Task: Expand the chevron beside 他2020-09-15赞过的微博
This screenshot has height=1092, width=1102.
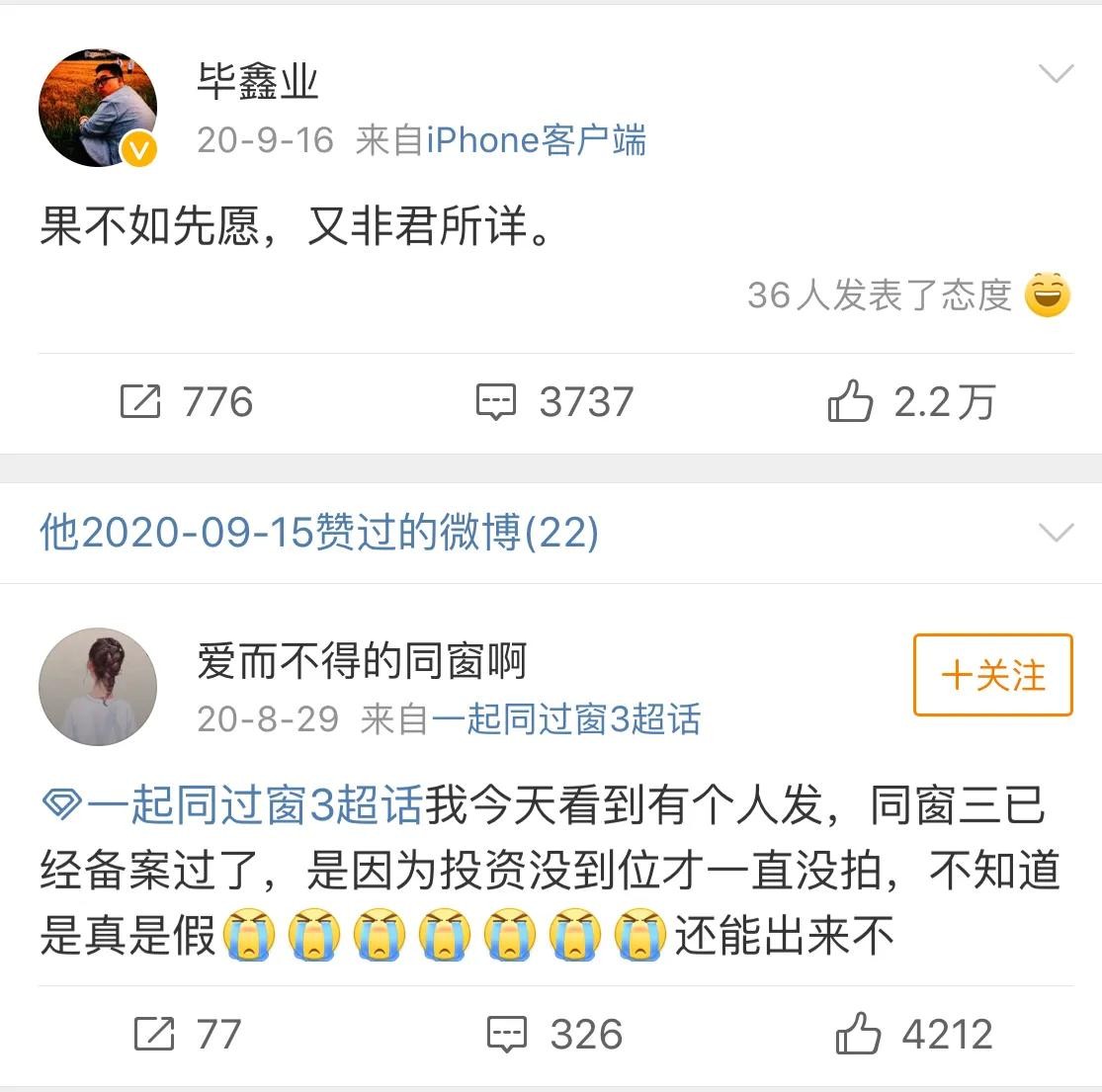Action: [1056, 533]
